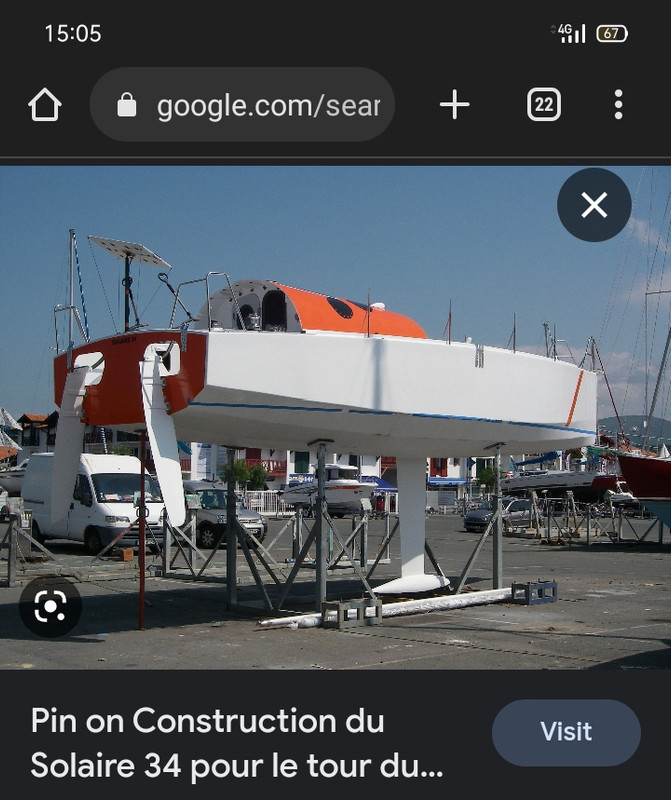Search this image with Google Lens
Screen dimensions: 671x800
50,607
